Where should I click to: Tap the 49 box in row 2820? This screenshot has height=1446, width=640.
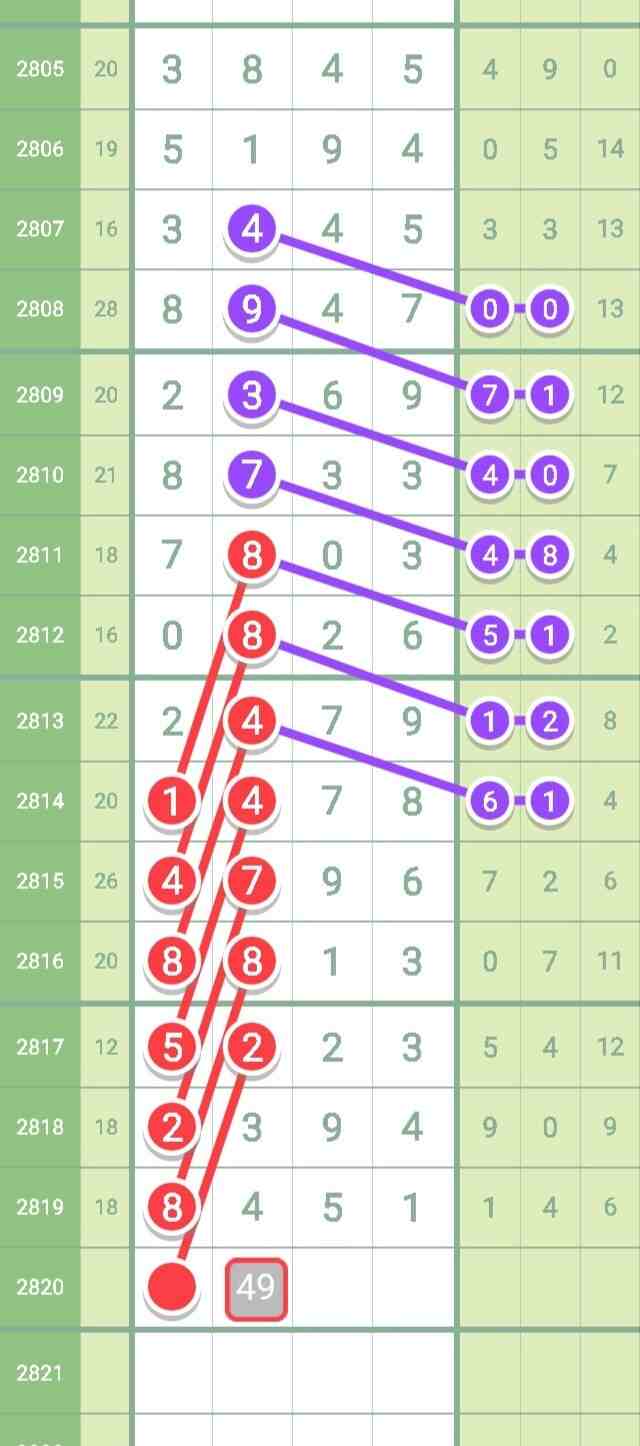[256, 1287]
